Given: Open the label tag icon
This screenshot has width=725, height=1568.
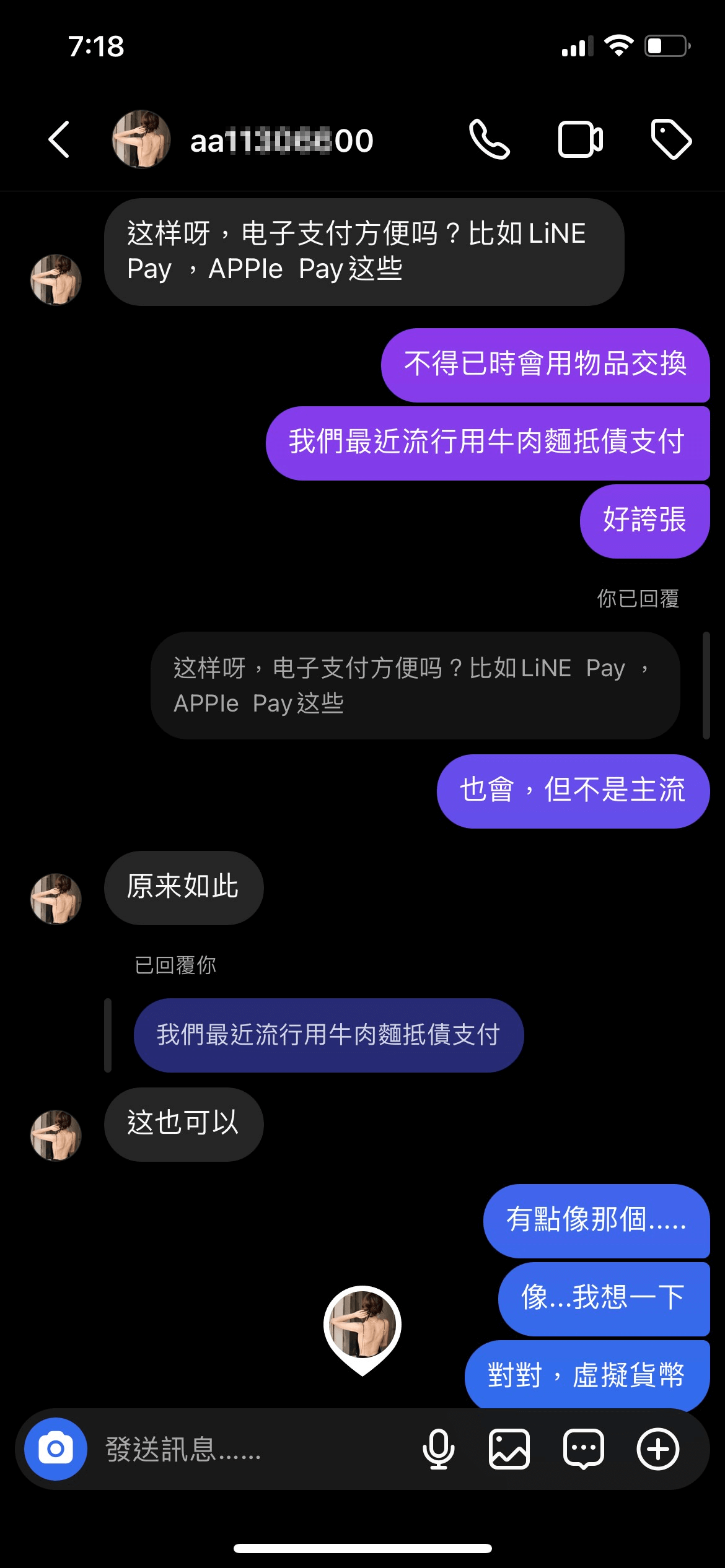Looking at the screenshot, I should click(671, 139).
